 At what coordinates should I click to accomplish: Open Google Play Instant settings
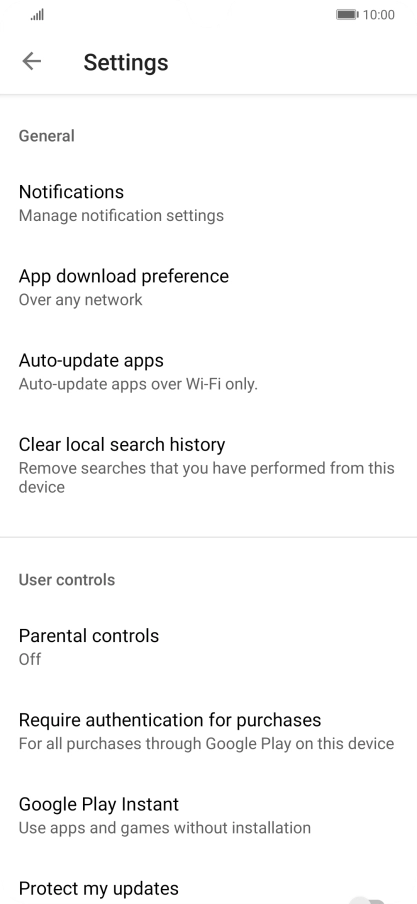tap(208, 815)
